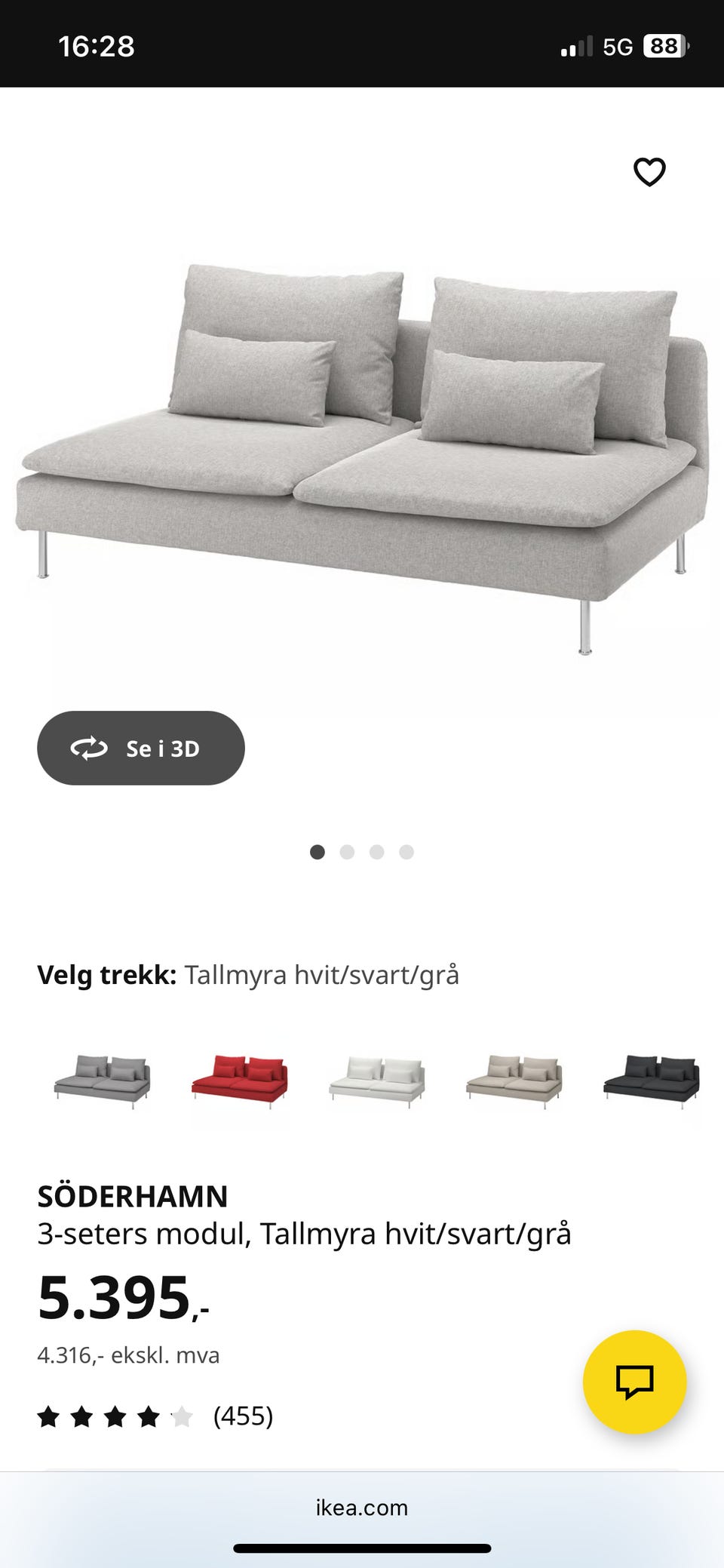This screenshot has width=724, height=1568.
Task: Open the yellow chat bubble
Action: point(636,1381)
